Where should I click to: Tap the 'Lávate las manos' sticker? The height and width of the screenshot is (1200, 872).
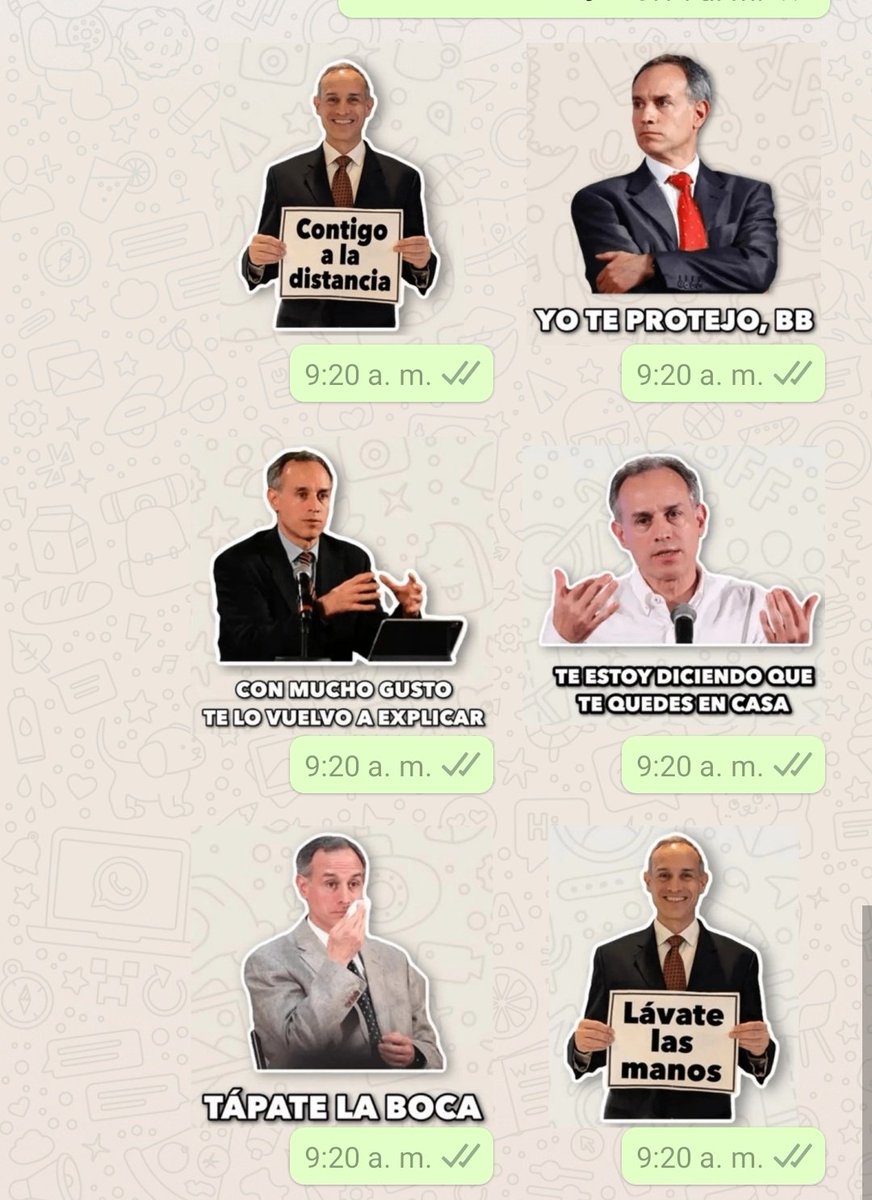pyautogui.click(x=672, y=975)
